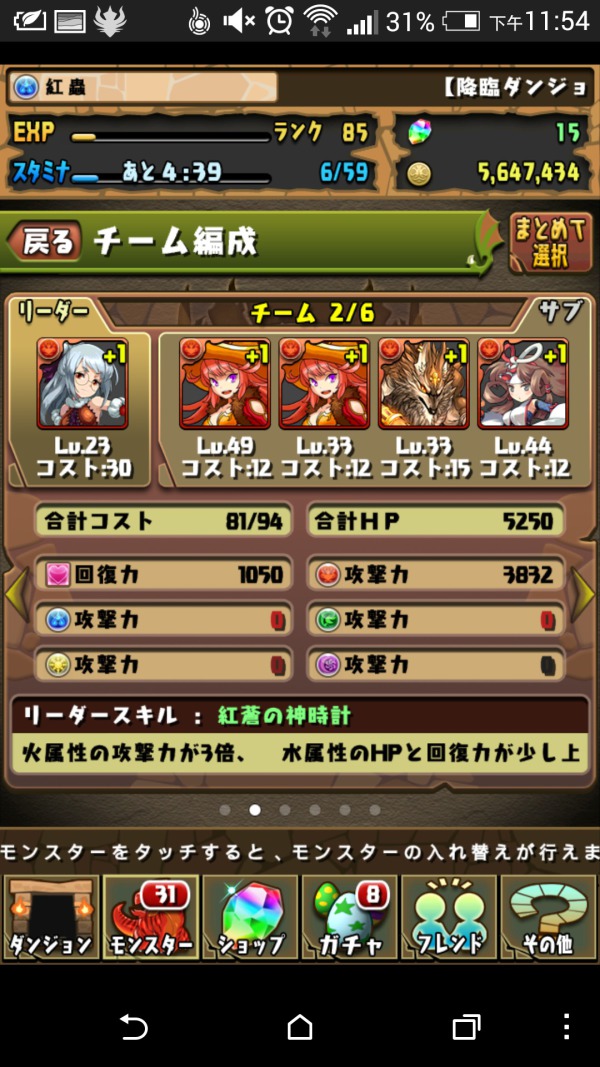Screen dimensions: 600x1067
Task: Open the モンスター tab
Action: pos(150,918)
